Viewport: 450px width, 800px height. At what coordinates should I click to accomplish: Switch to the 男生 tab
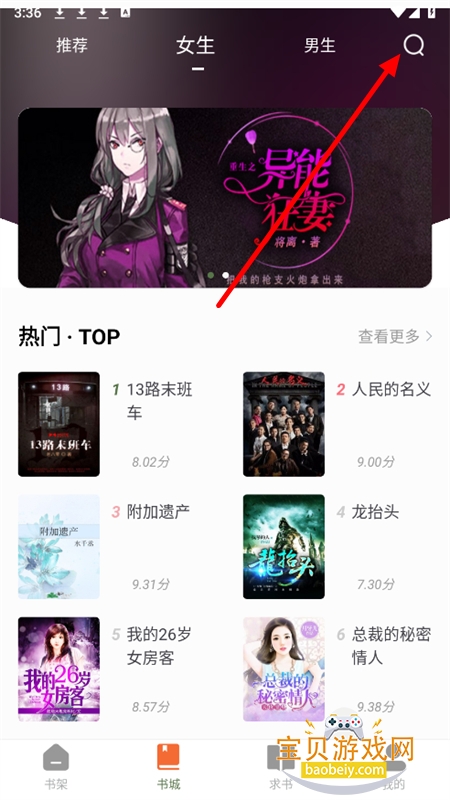tap(319, 45)
